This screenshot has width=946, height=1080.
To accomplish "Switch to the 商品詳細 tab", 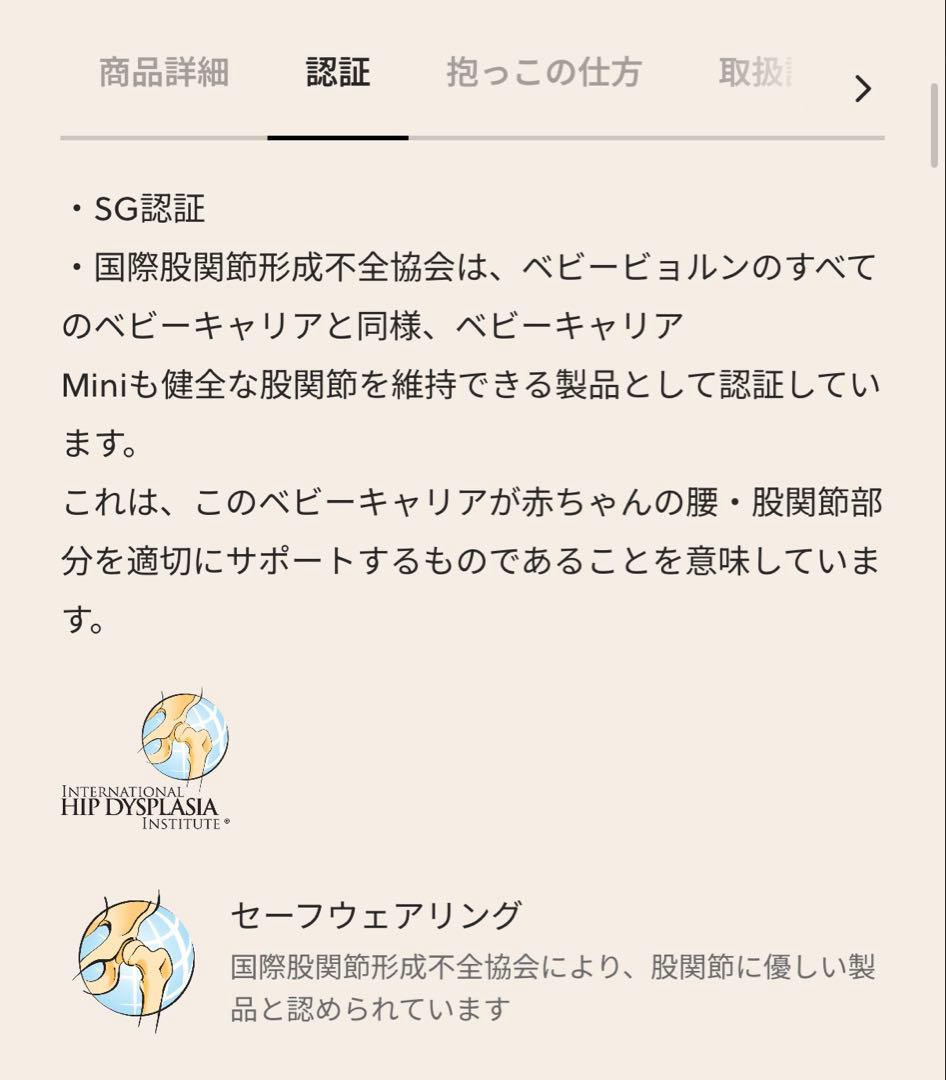I will (163, 72).
